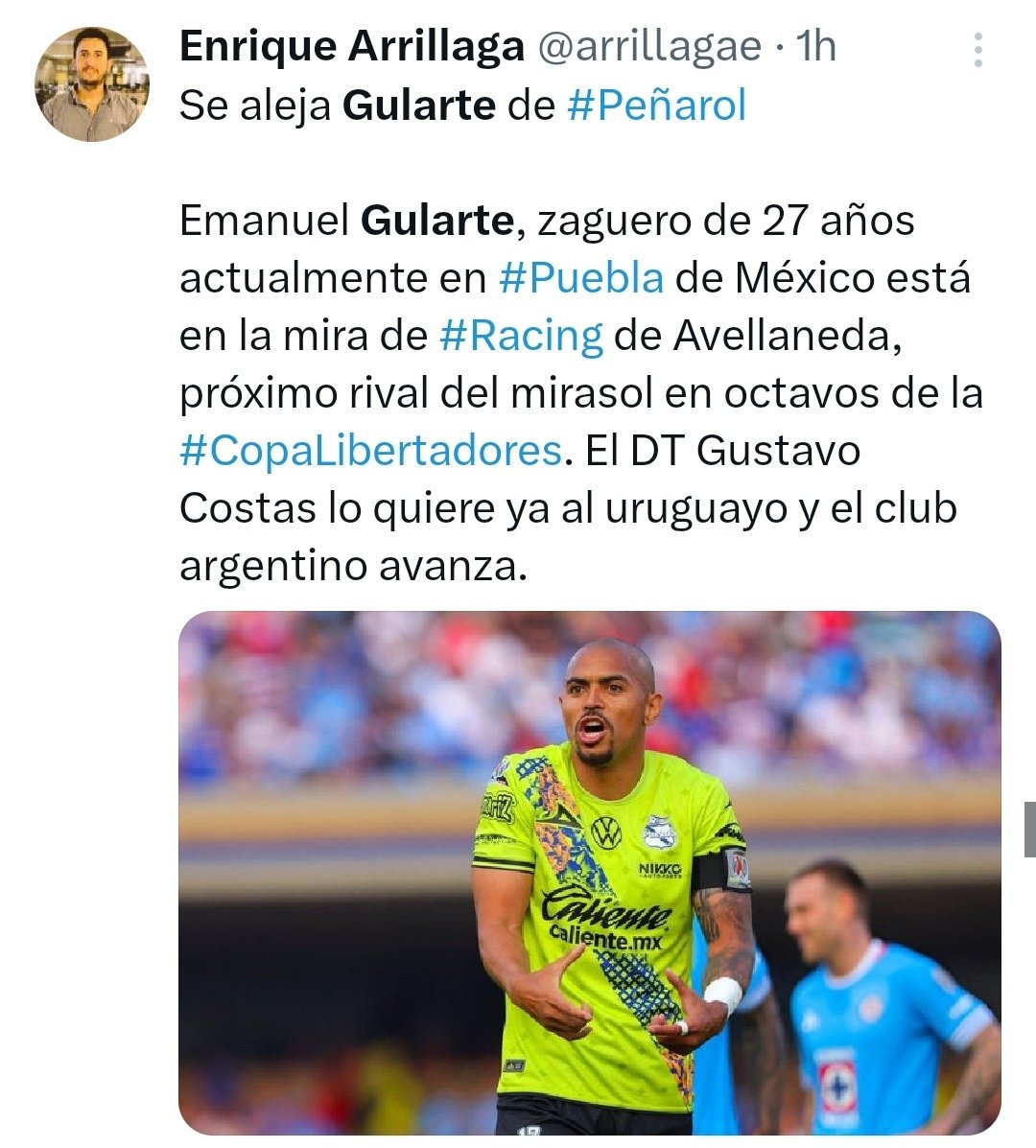The height and width of the screenshot is (1148, 1036).
Task: Open the #Puebla hashtag
Action: pos(581,278)
